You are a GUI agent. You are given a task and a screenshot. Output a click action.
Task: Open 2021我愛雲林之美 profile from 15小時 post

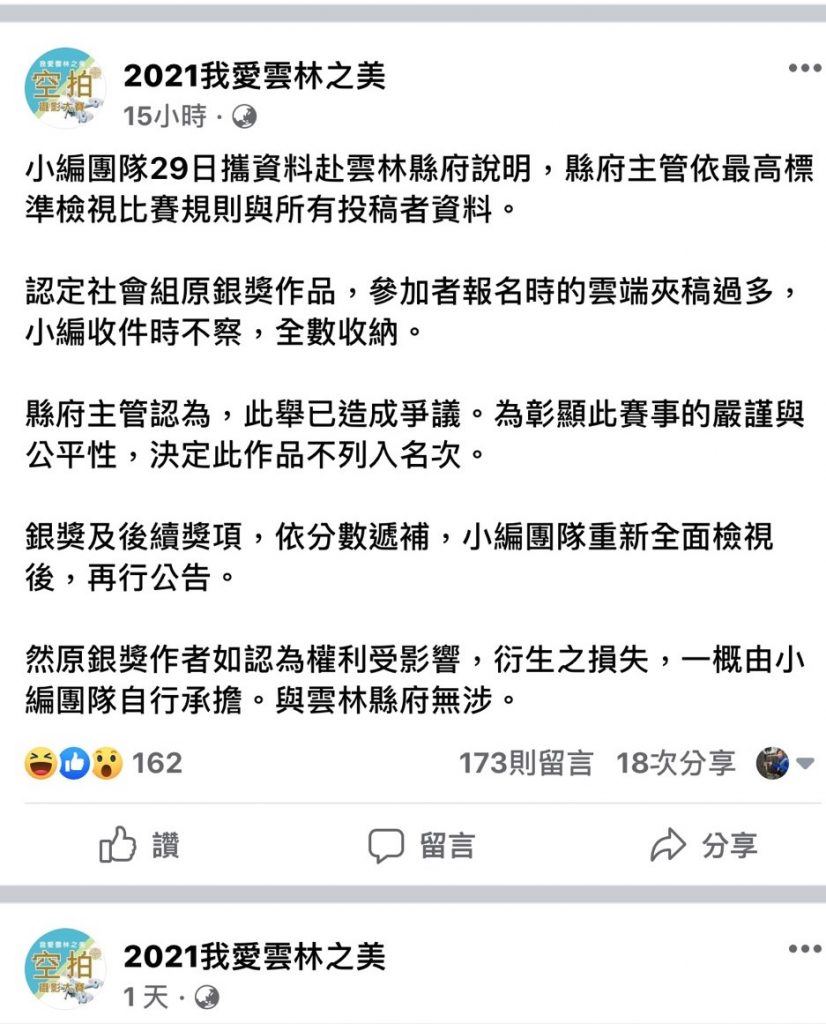[254, 75]
